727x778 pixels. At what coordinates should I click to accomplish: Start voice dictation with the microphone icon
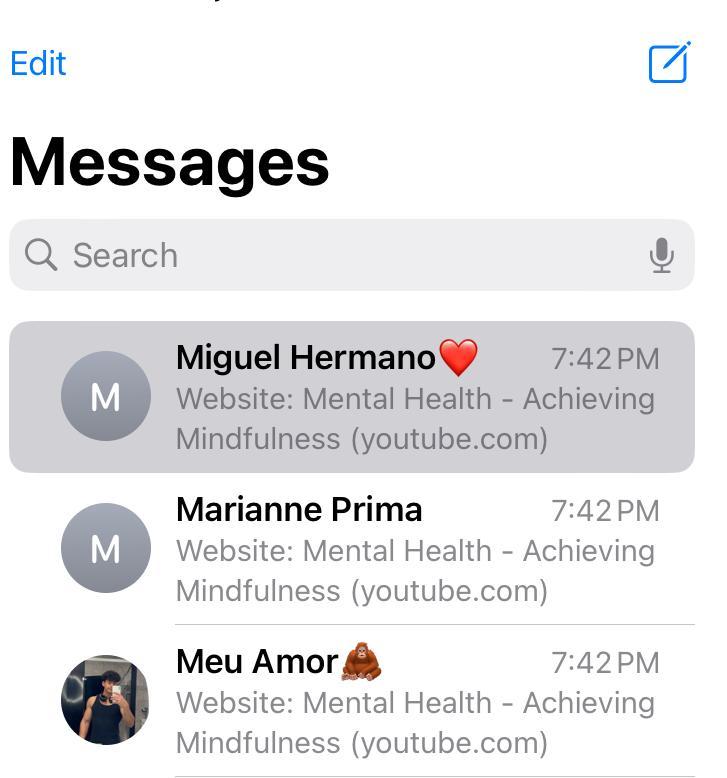(x=661, y=255)
